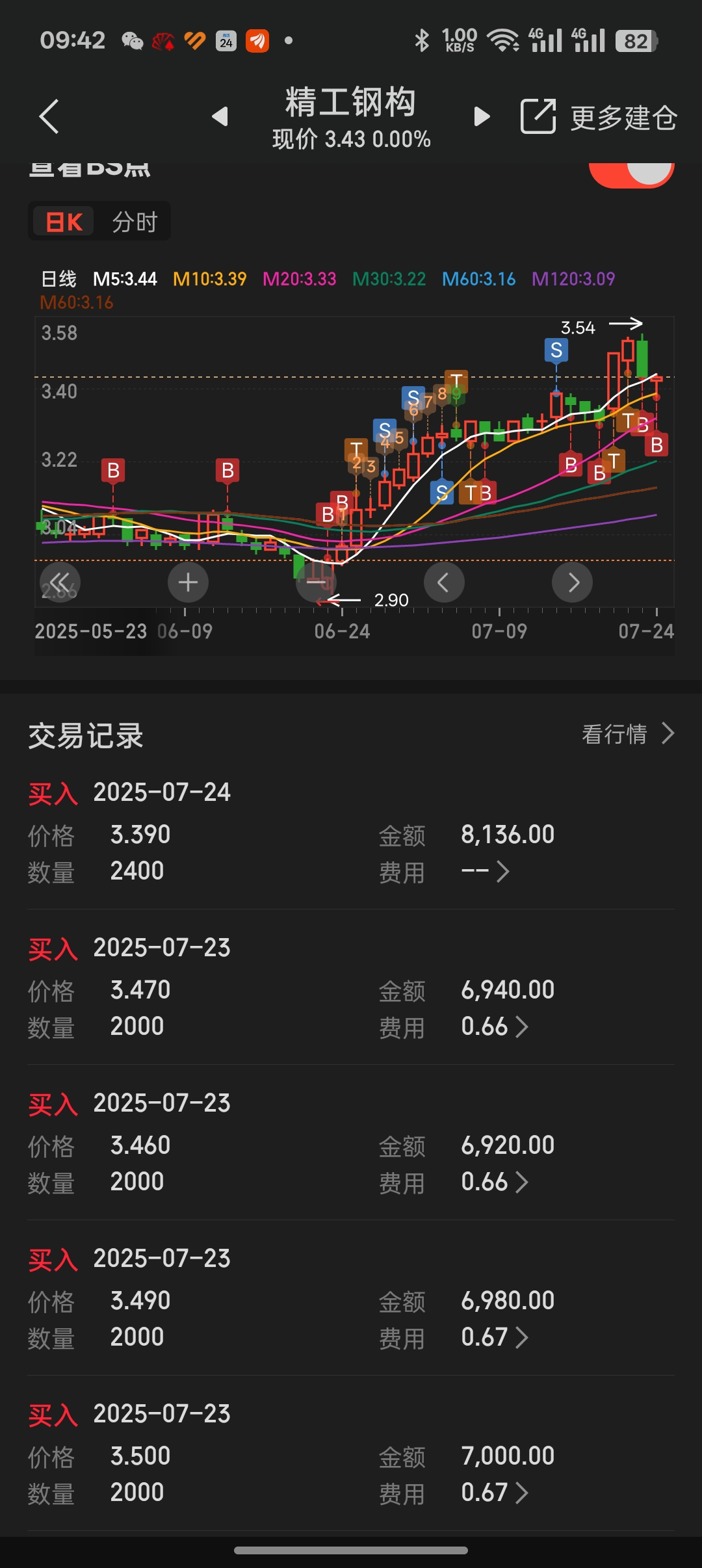This screenshot has width=702, height=1568.
Task: Move chart right with right chevron button
Action: pyautogui.click(x=572, y=582)
